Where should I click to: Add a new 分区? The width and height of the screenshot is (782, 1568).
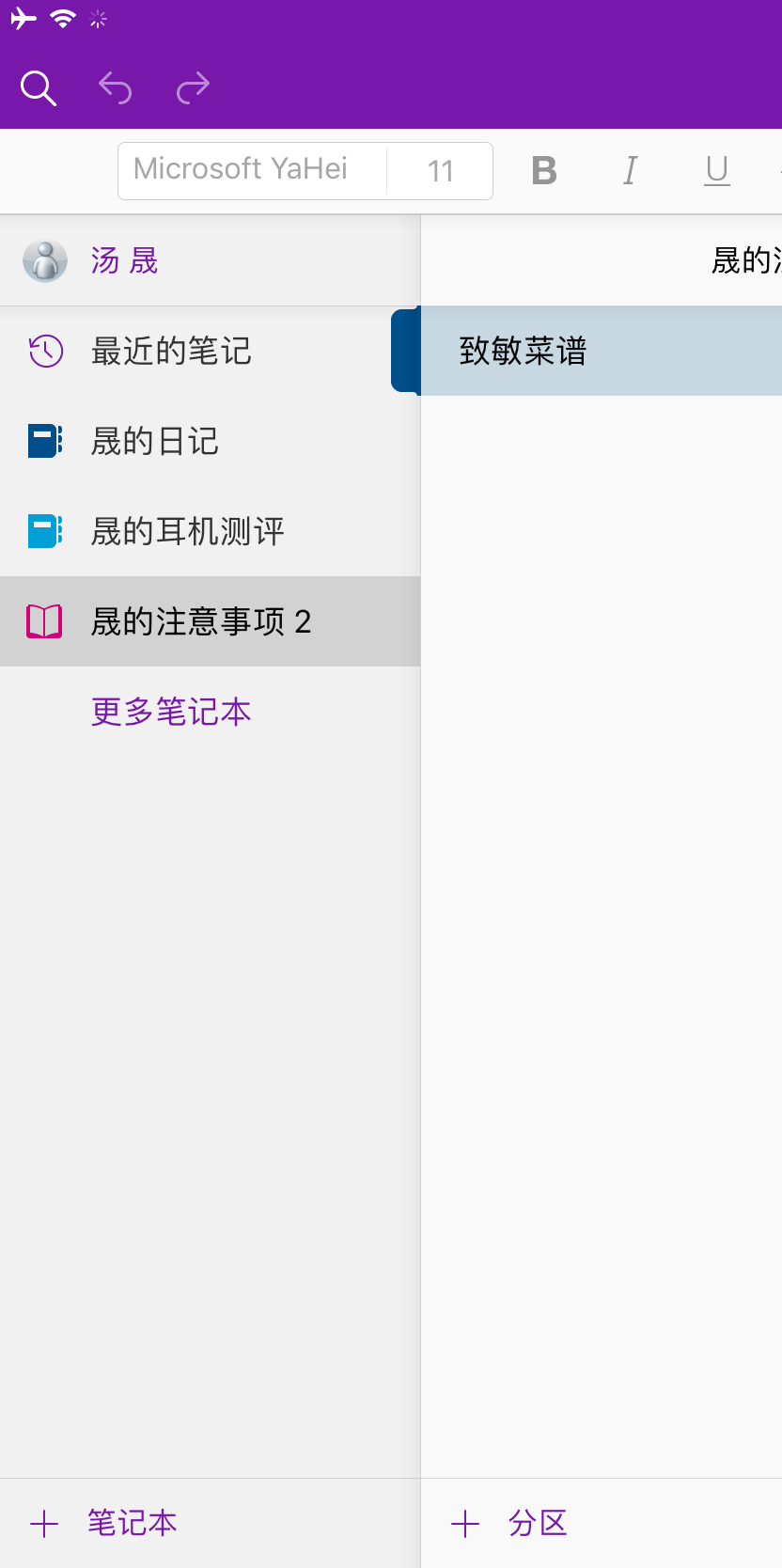point(509,1523)
